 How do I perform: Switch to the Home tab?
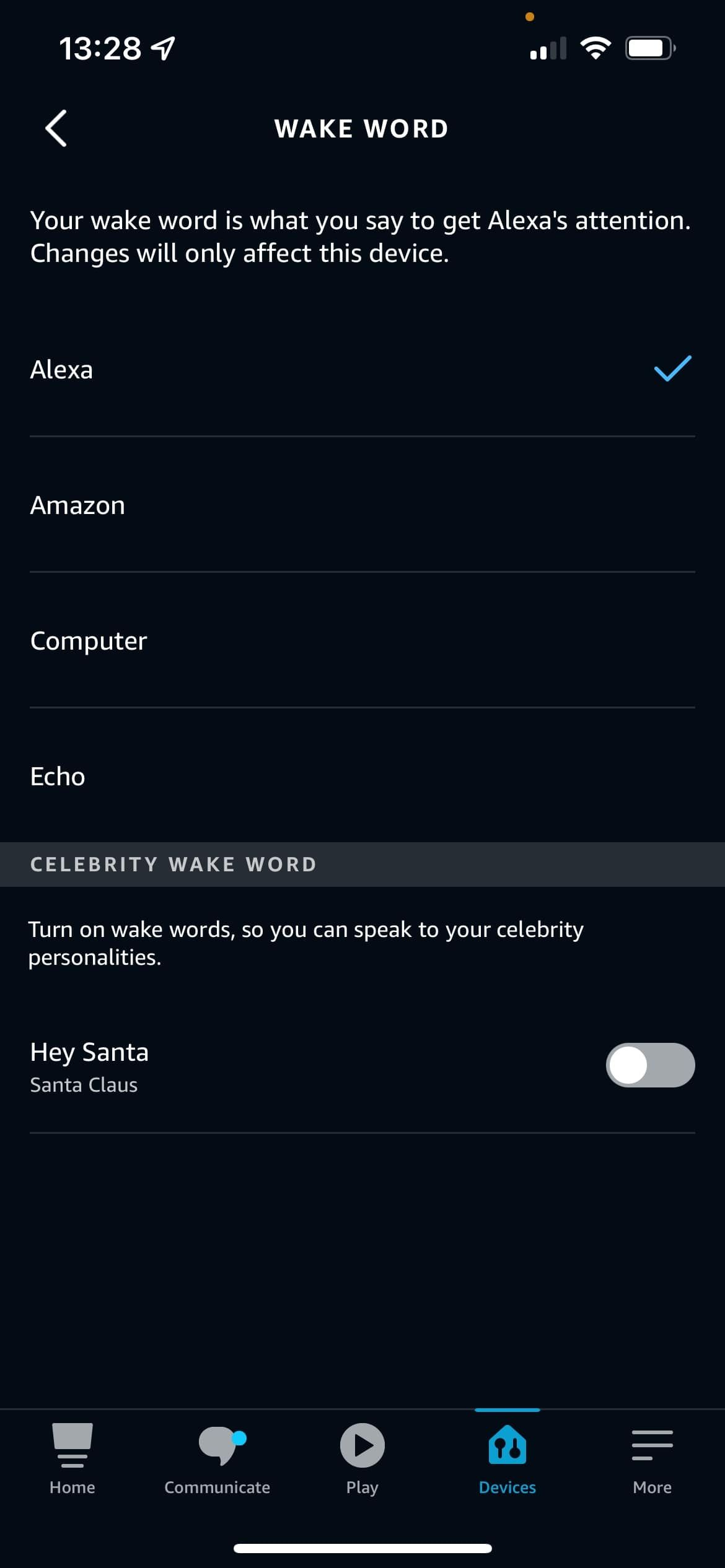coord(72,1459)
